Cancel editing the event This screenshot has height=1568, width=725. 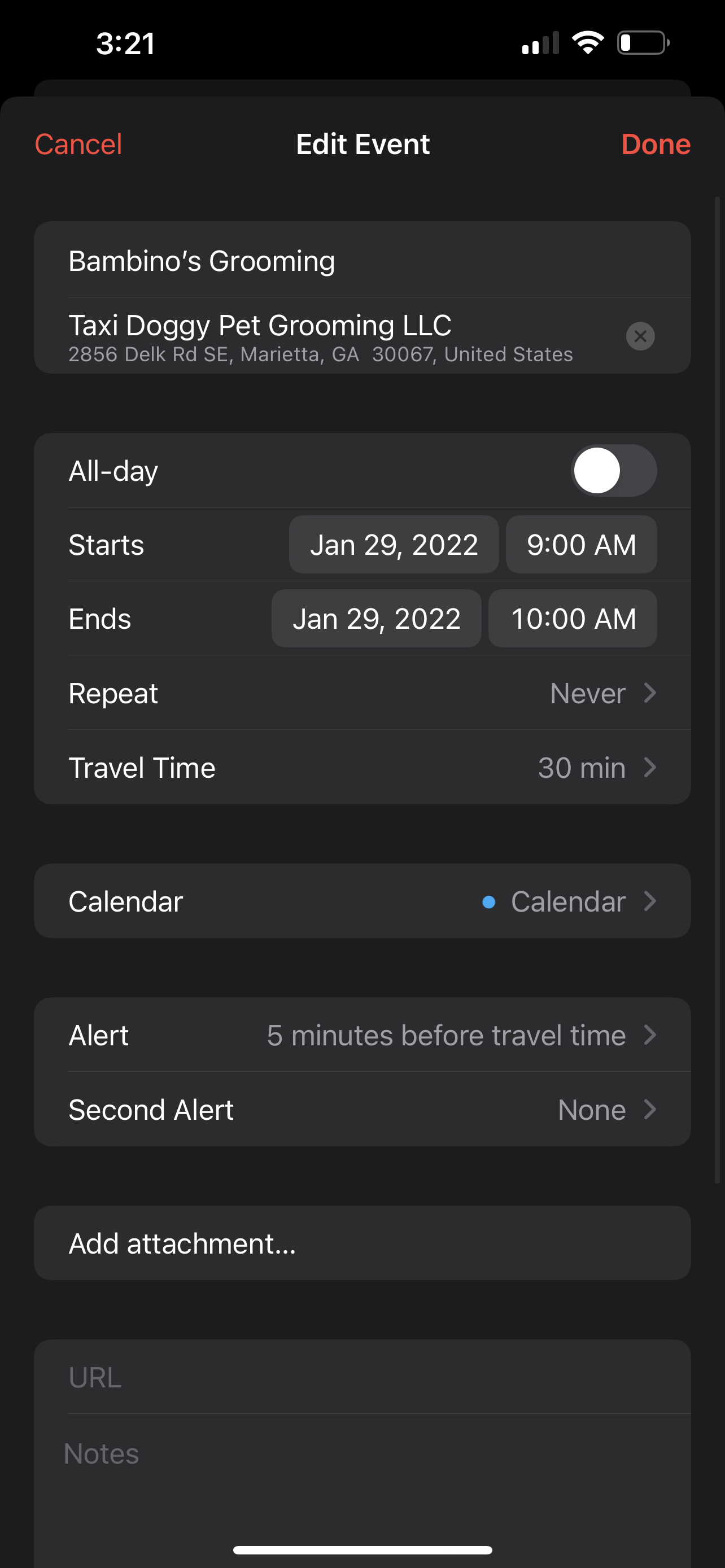tap(78, 144)
